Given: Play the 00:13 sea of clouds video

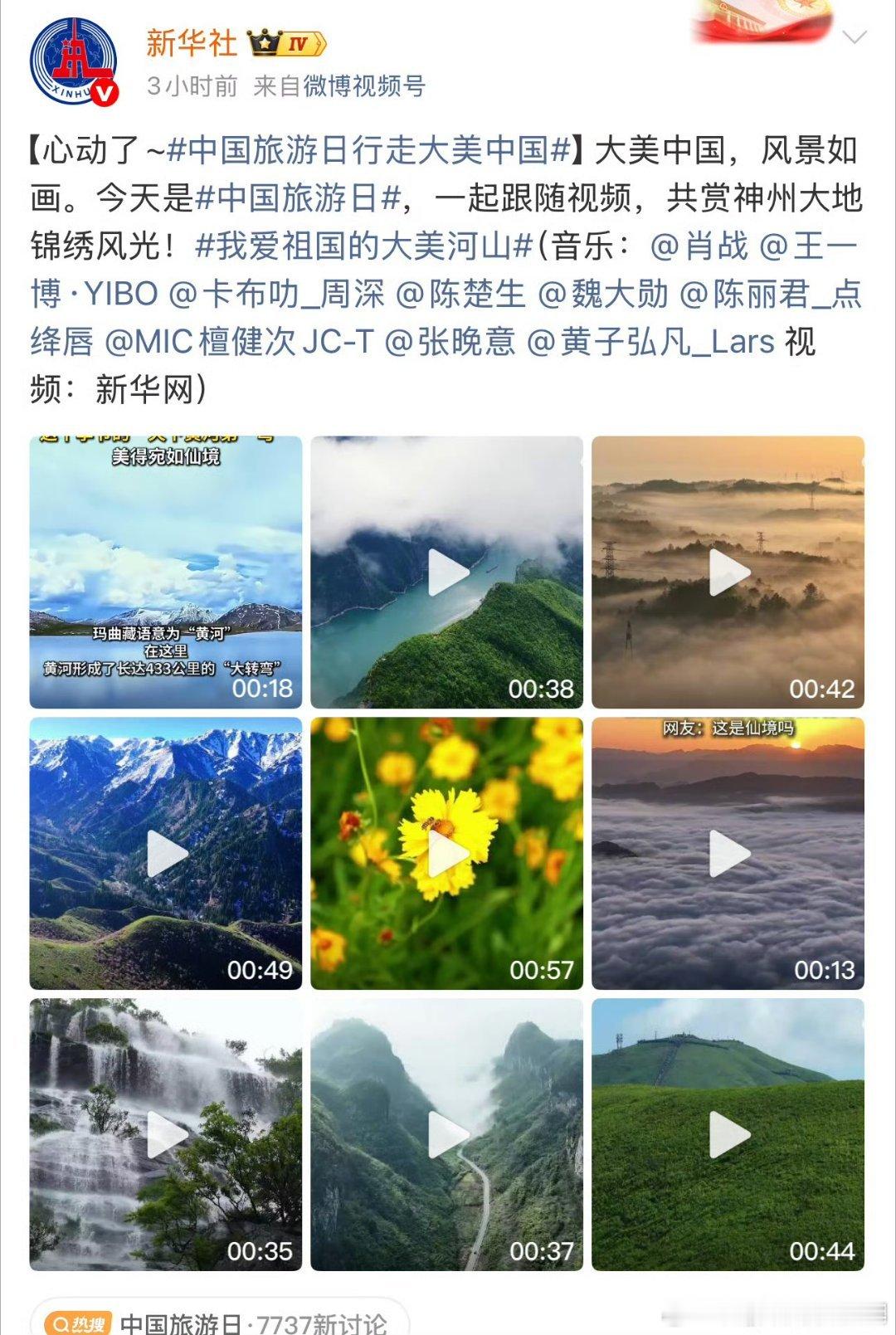Looking at the screenshot, I should tap(728, 854).
